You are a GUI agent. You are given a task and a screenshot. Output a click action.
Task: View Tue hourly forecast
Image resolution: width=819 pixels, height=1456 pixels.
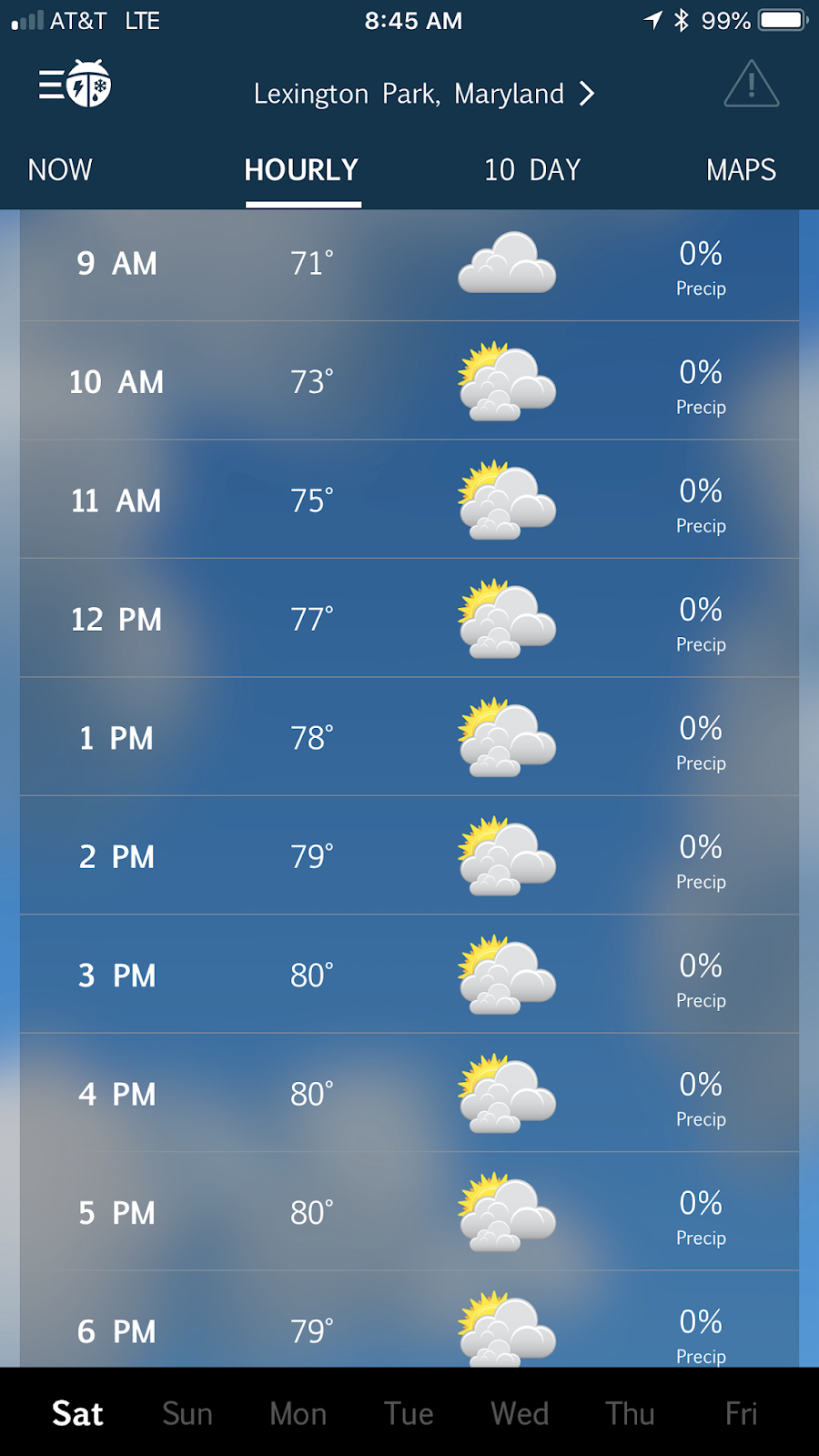(409, 1413)
